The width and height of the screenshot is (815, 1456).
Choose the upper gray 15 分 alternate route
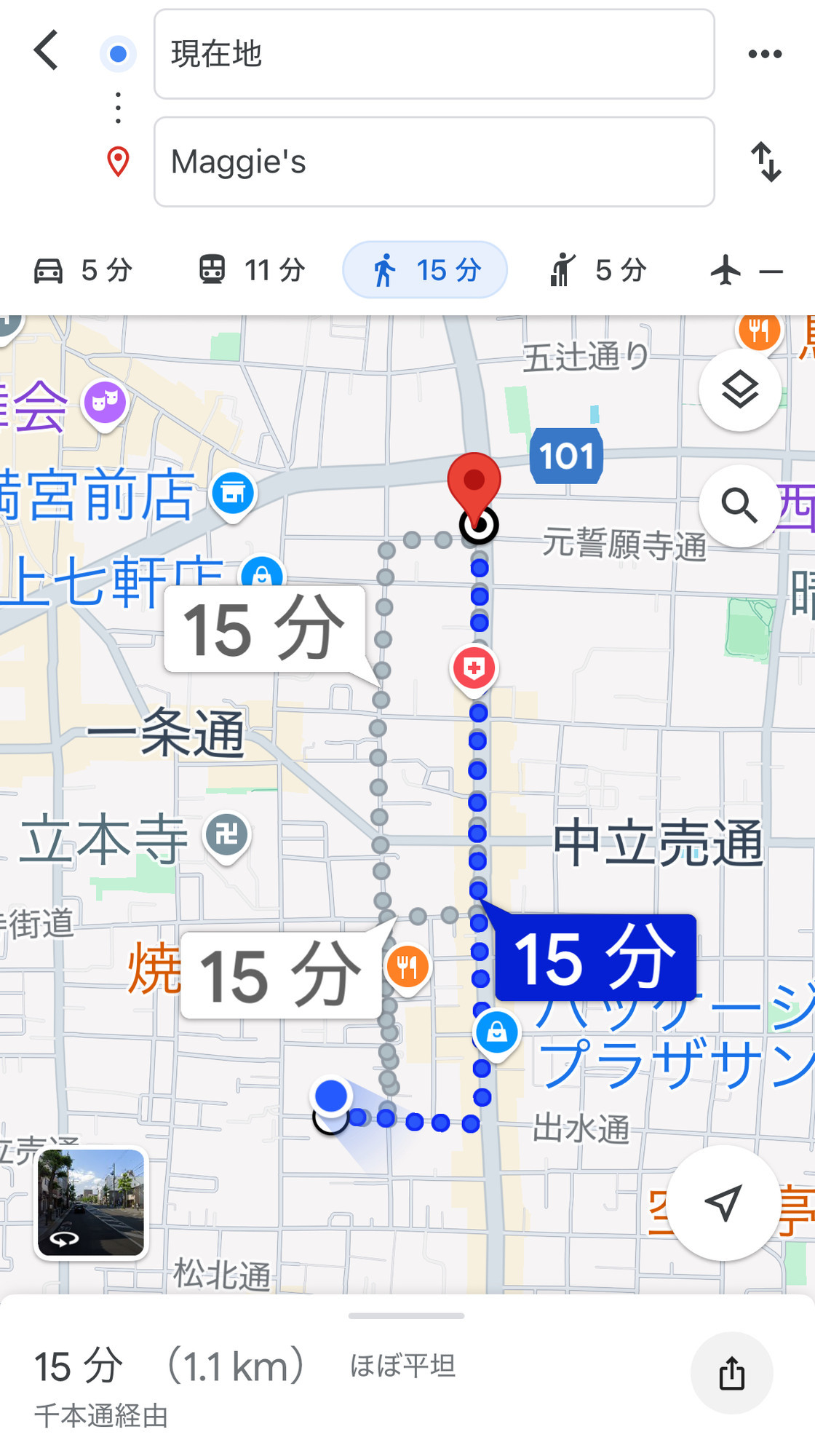265,629
